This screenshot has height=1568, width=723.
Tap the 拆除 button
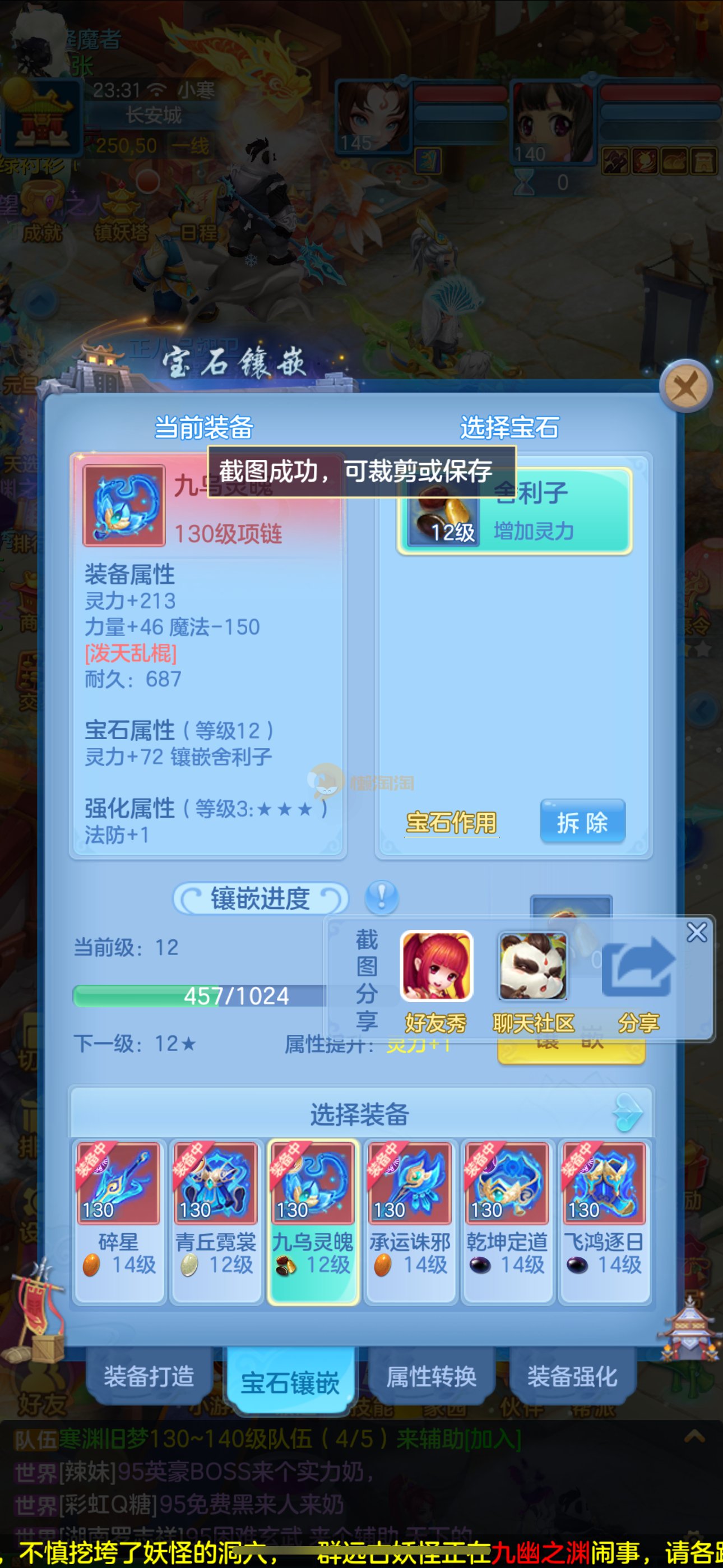[582, 822]
